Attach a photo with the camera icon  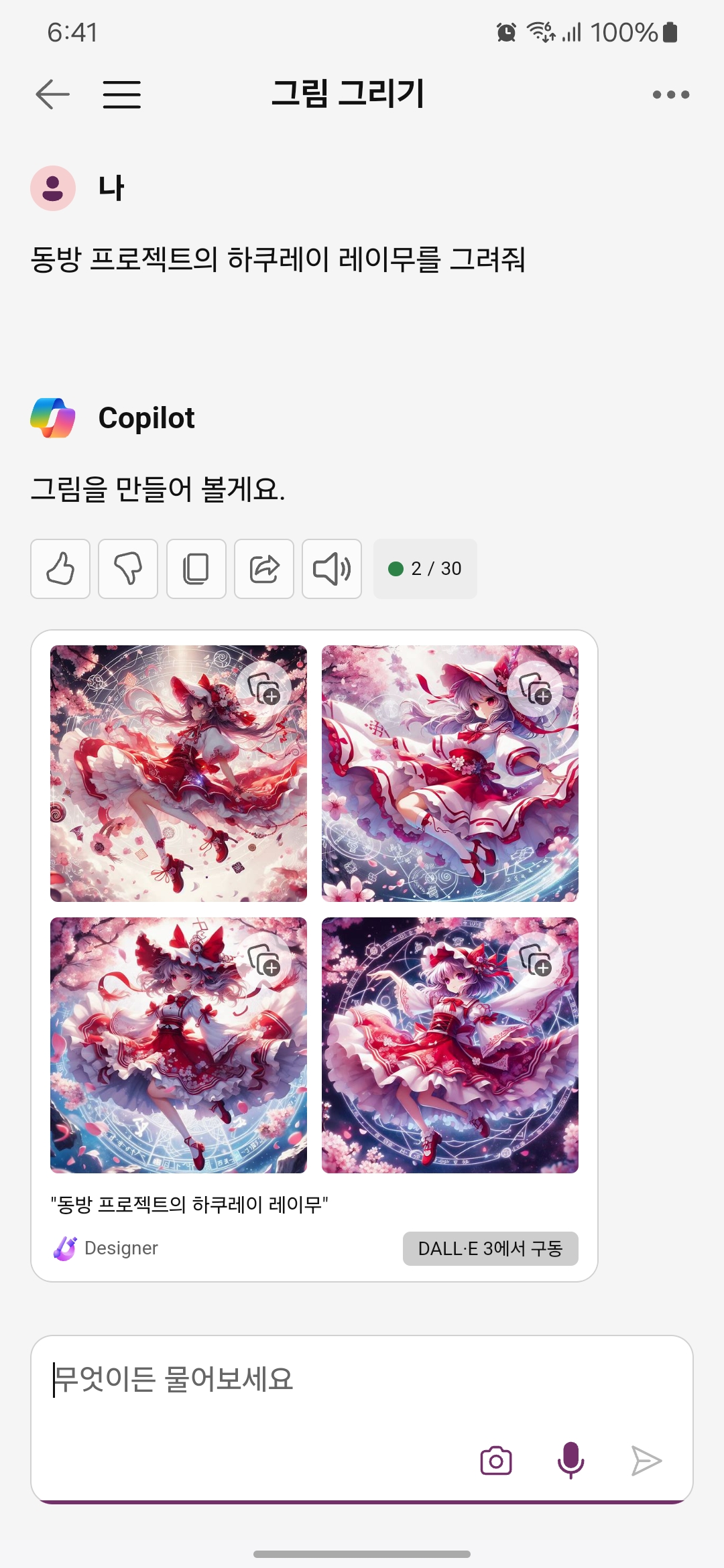coord(496,1461)
